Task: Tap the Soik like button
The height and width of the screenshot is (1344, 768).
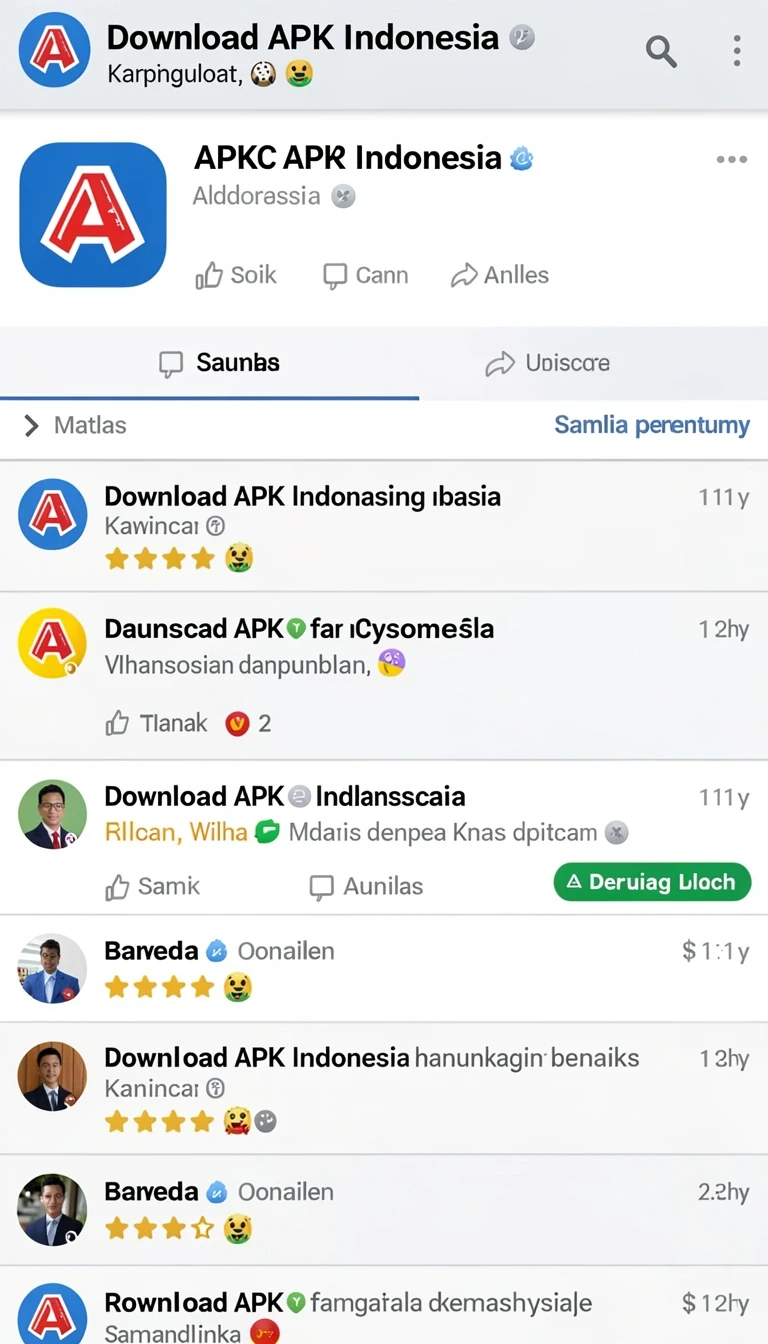Action: point(236,275)
